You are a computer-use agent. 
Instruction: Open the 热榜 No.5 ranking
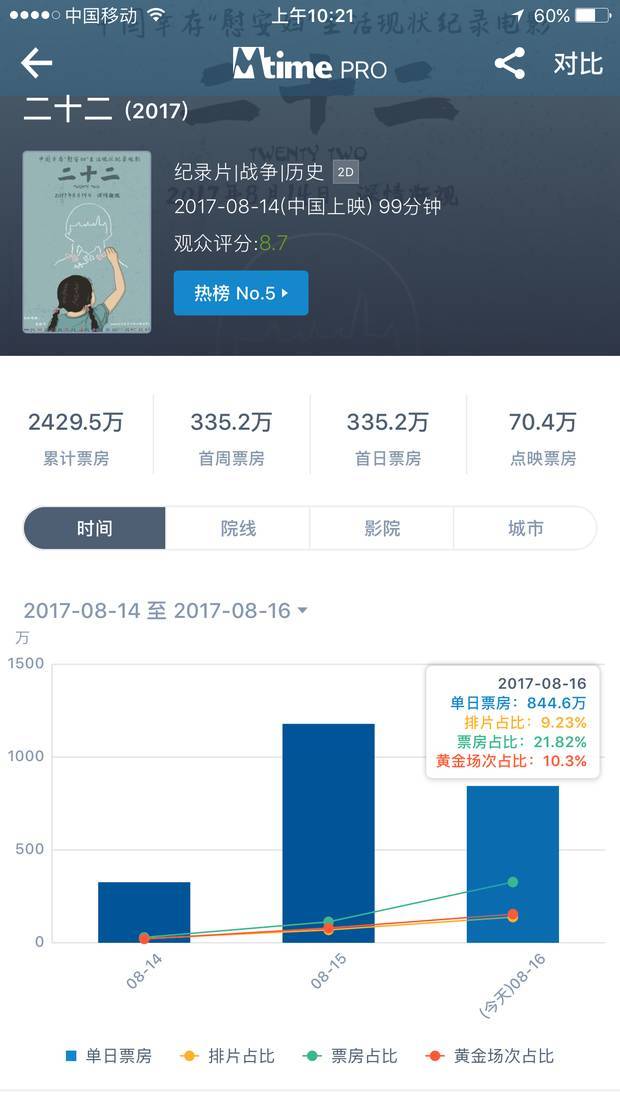[241, 293]
